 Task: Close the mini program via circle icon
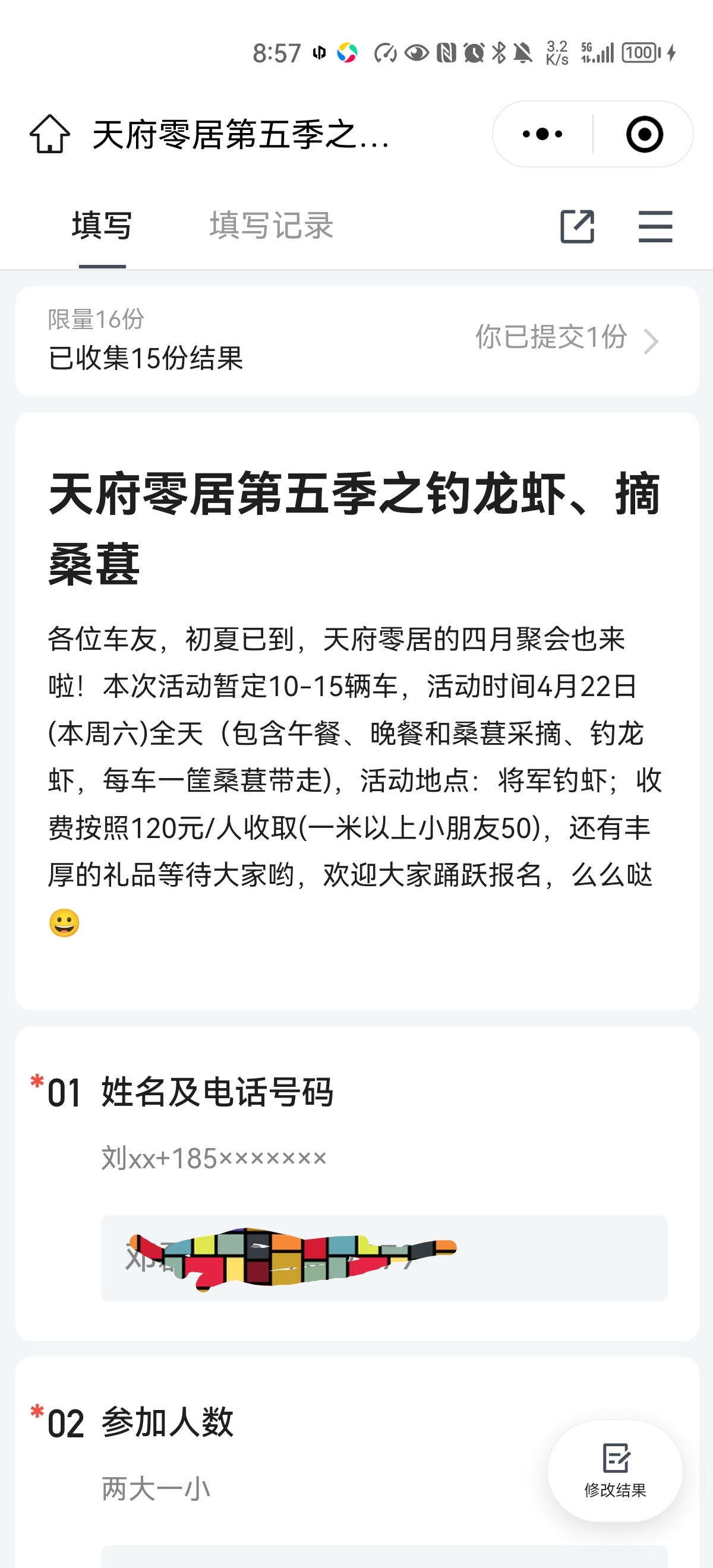644,134
